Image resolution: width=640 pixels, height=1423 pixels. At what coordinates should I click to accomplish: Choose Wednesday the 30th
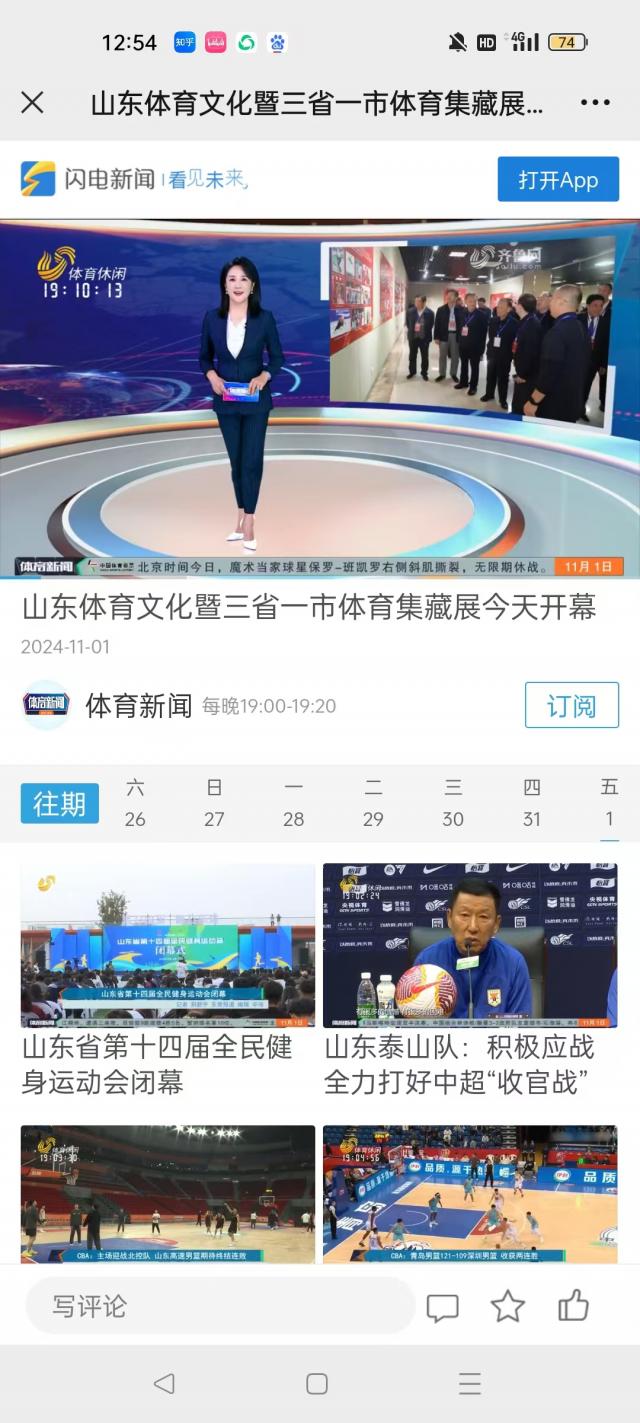pyautogui.click(x=453, y=803)
